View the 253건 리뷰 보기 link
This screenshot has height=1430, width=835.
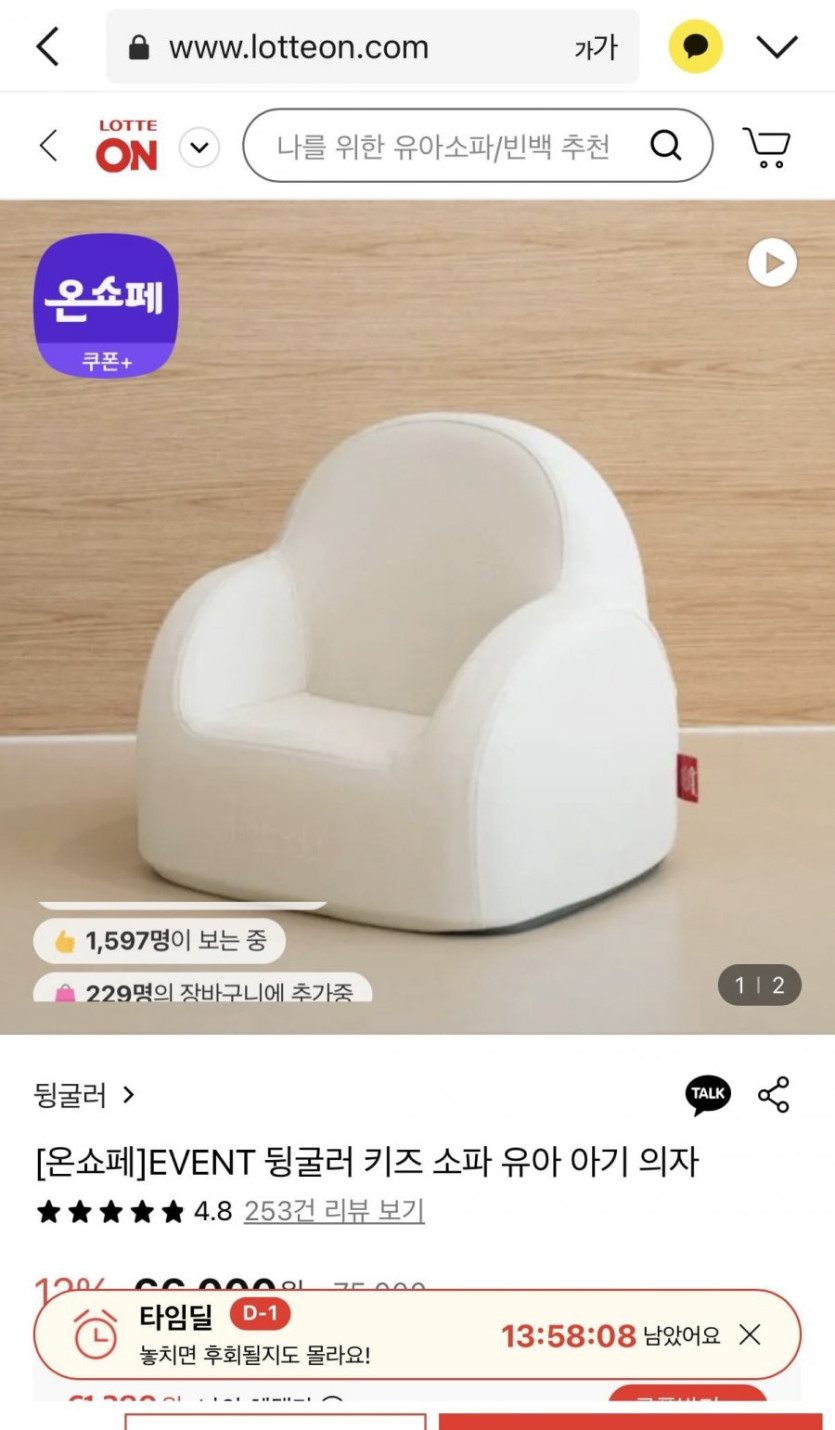coord(334,1211)
